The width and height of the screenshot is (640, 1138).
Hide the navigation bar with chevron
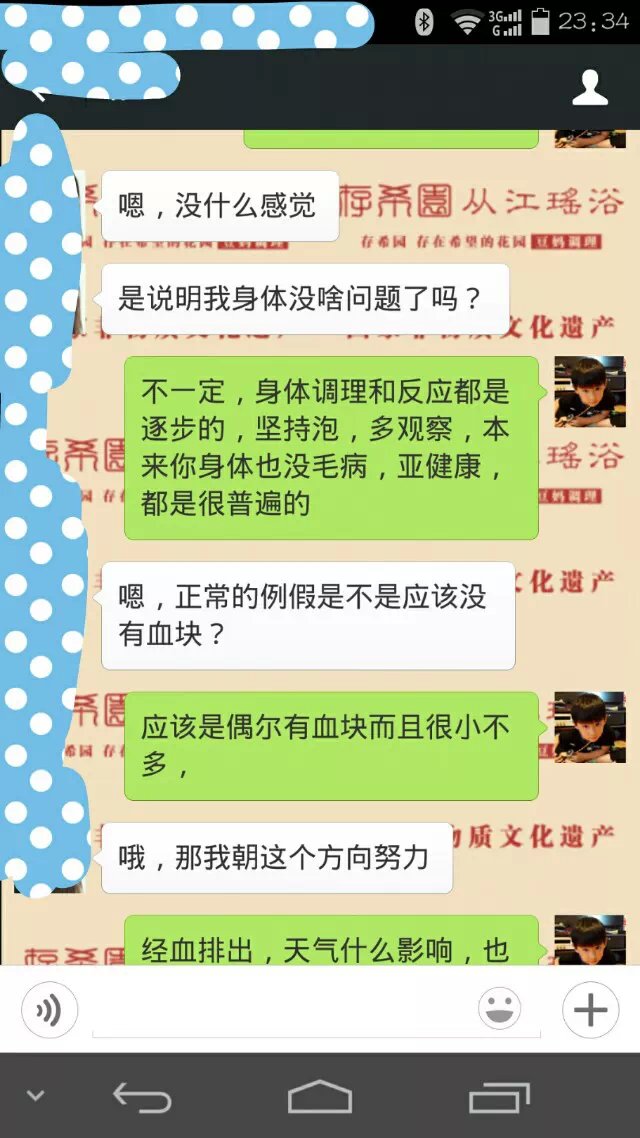pos(36,1096)
